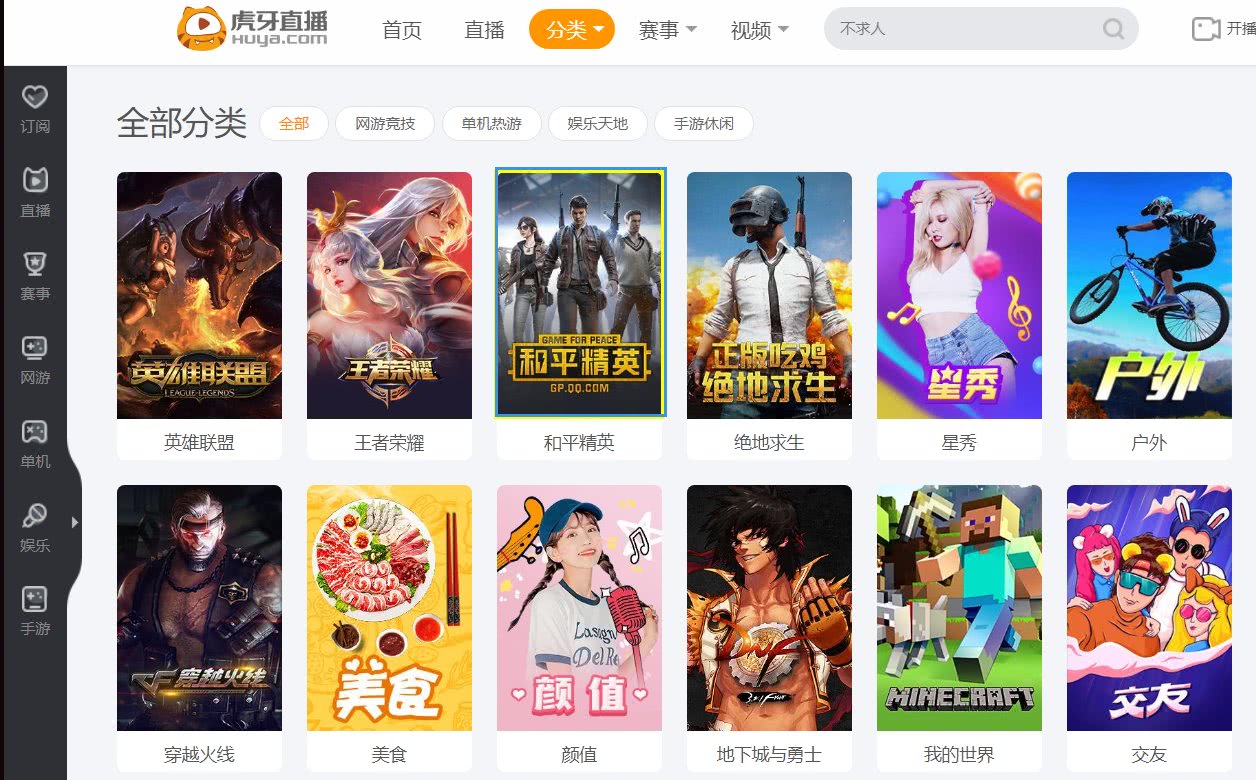Show the 手游休闲 categories
This screenshot has width=1256, height=780.
click(x=703, y=124)
